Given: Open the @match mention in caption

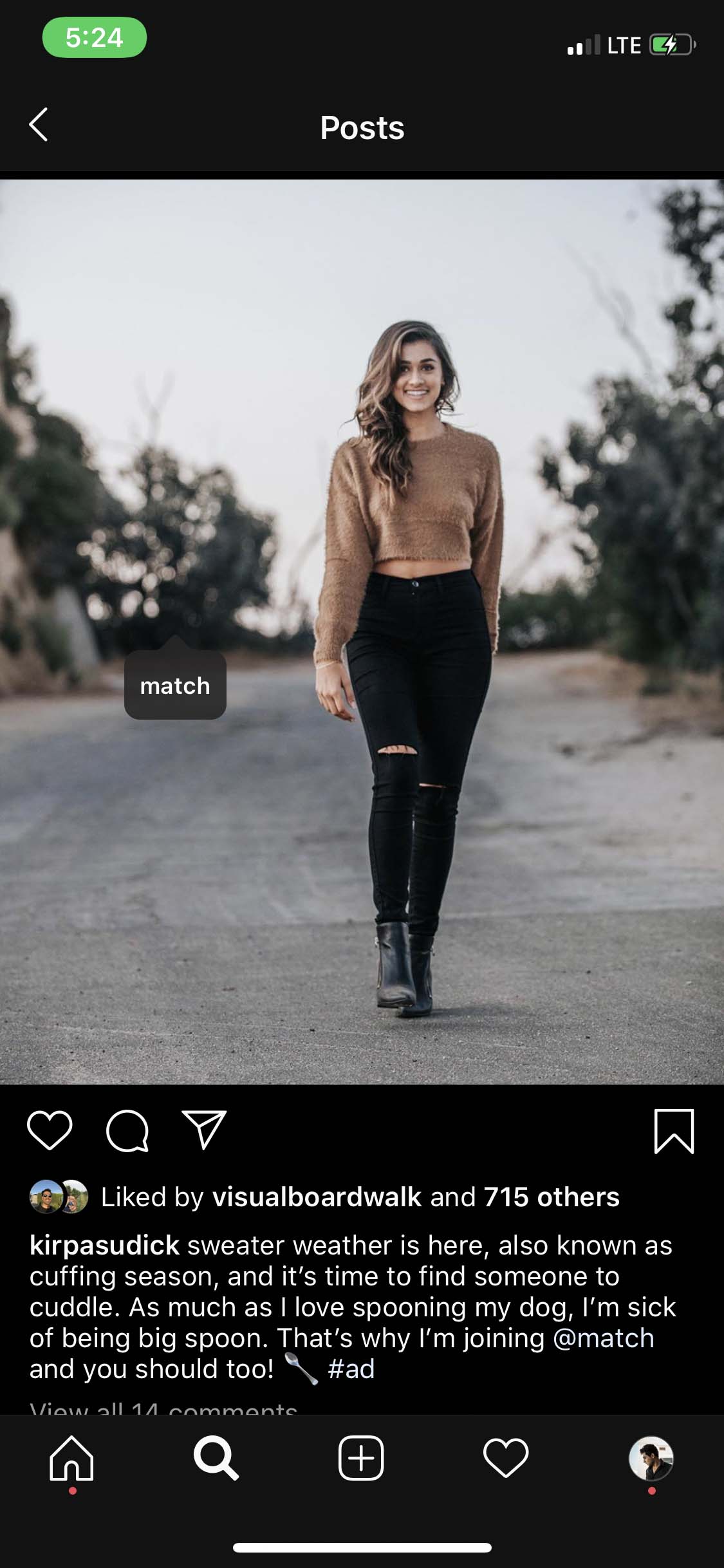Looking at the screenshot, I should 604,1338.
